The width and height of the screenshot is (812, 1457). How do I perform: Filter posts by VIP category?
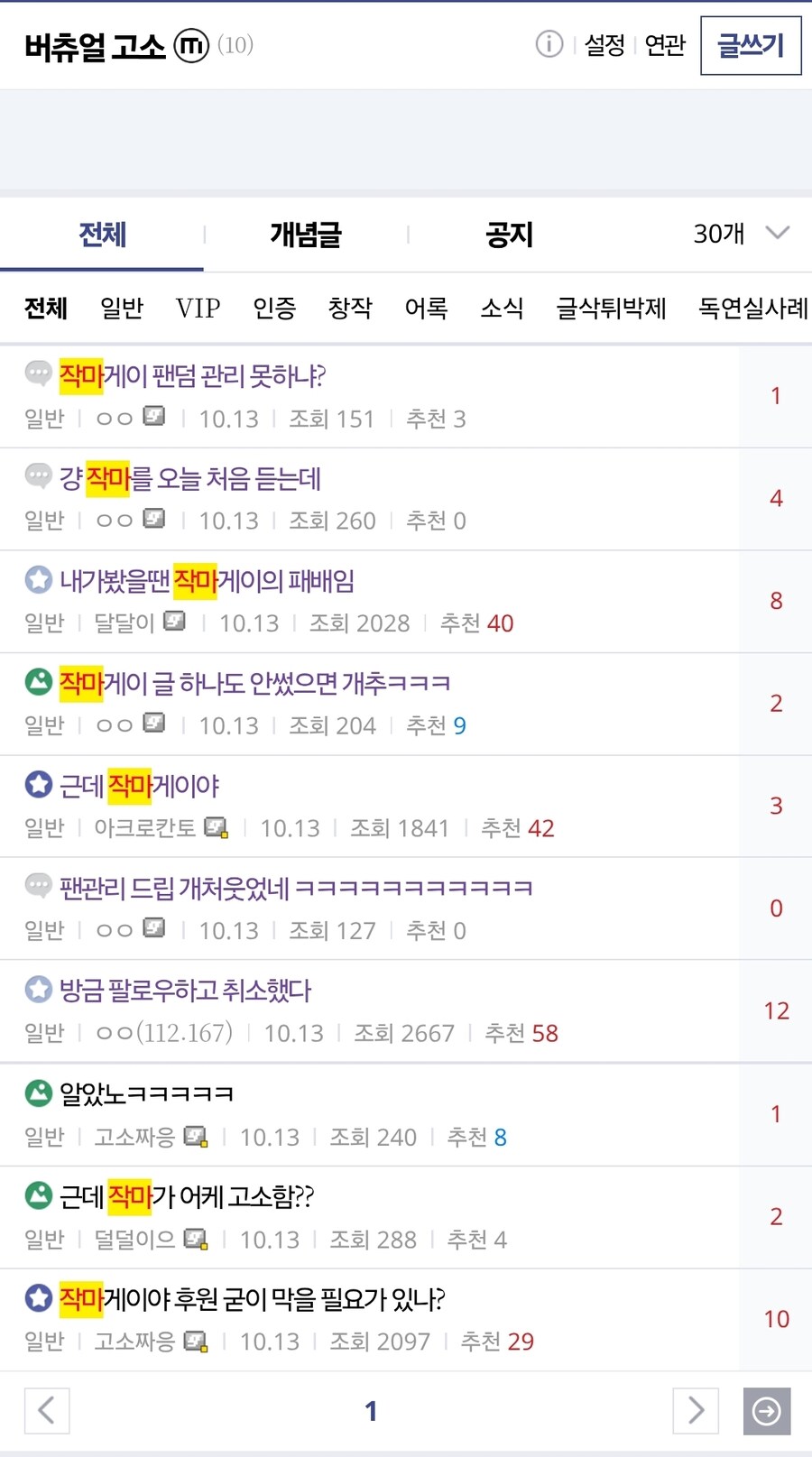[198, 309]
